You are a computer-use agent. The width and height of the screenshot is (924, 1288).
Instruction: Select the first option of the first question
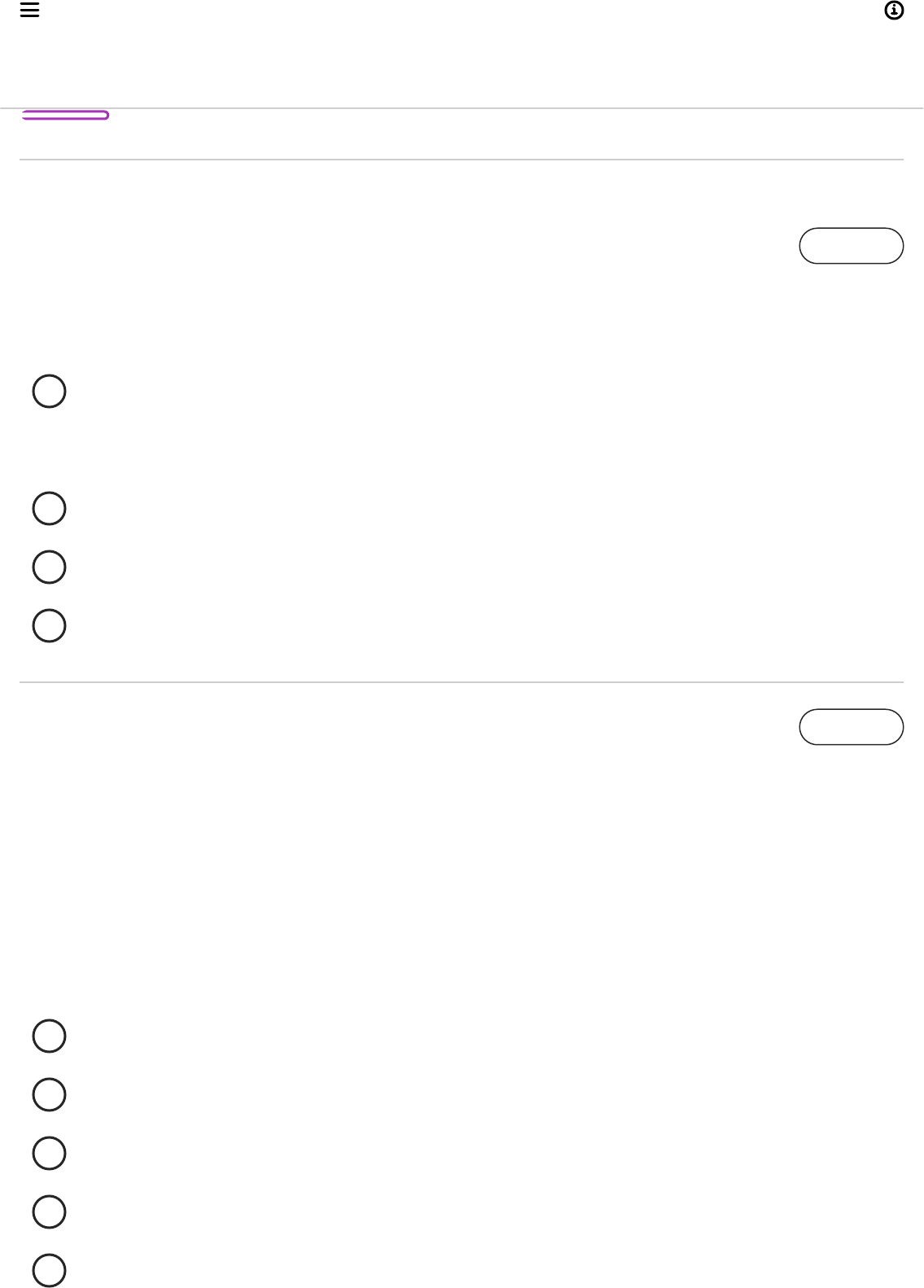49,392
